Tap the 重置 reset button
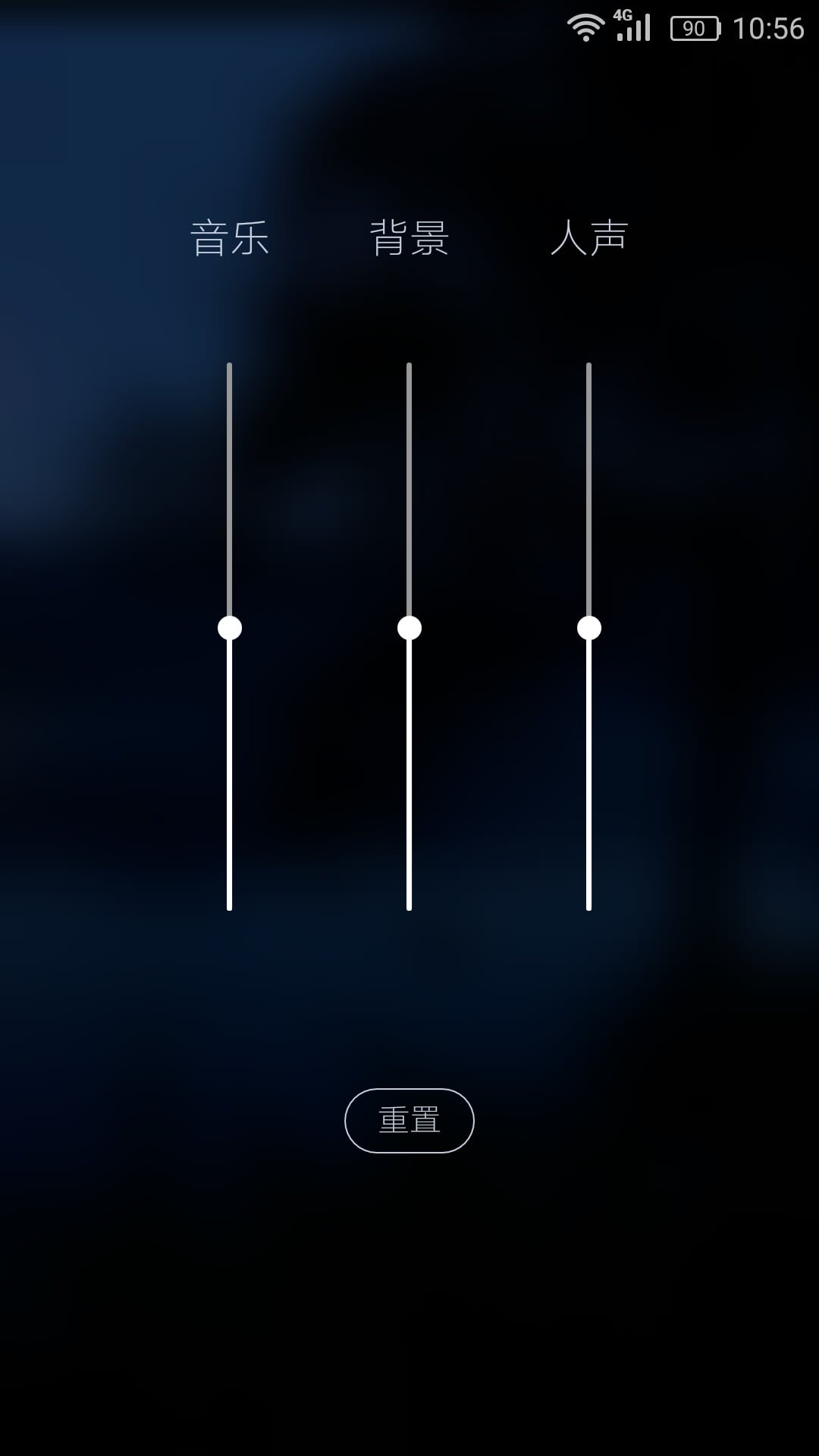This screenshot has height=1456, width=819. (x=409, y=1120)
